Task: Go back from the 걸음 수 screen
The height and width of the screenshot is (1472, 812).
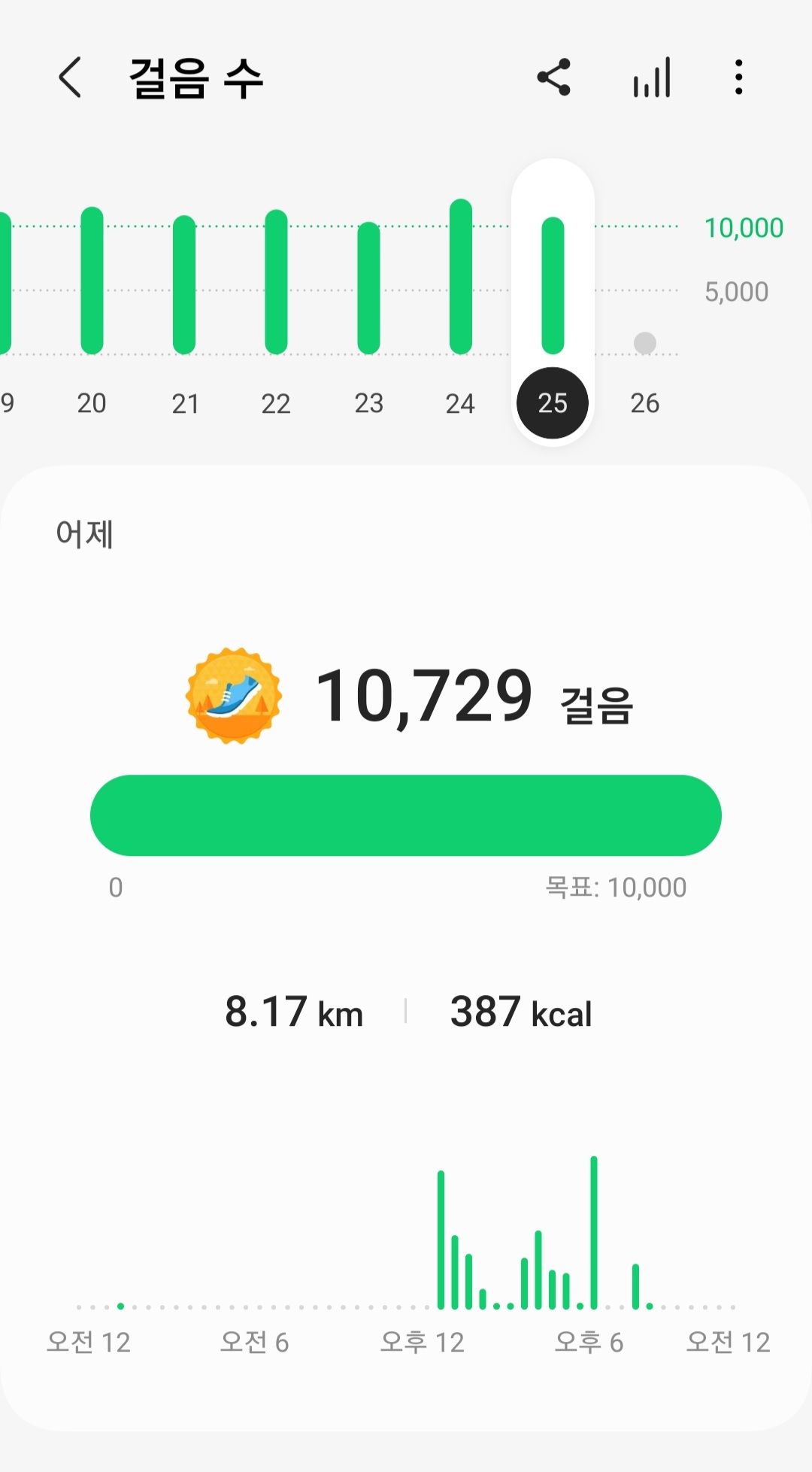Action: tap(70, 77)
